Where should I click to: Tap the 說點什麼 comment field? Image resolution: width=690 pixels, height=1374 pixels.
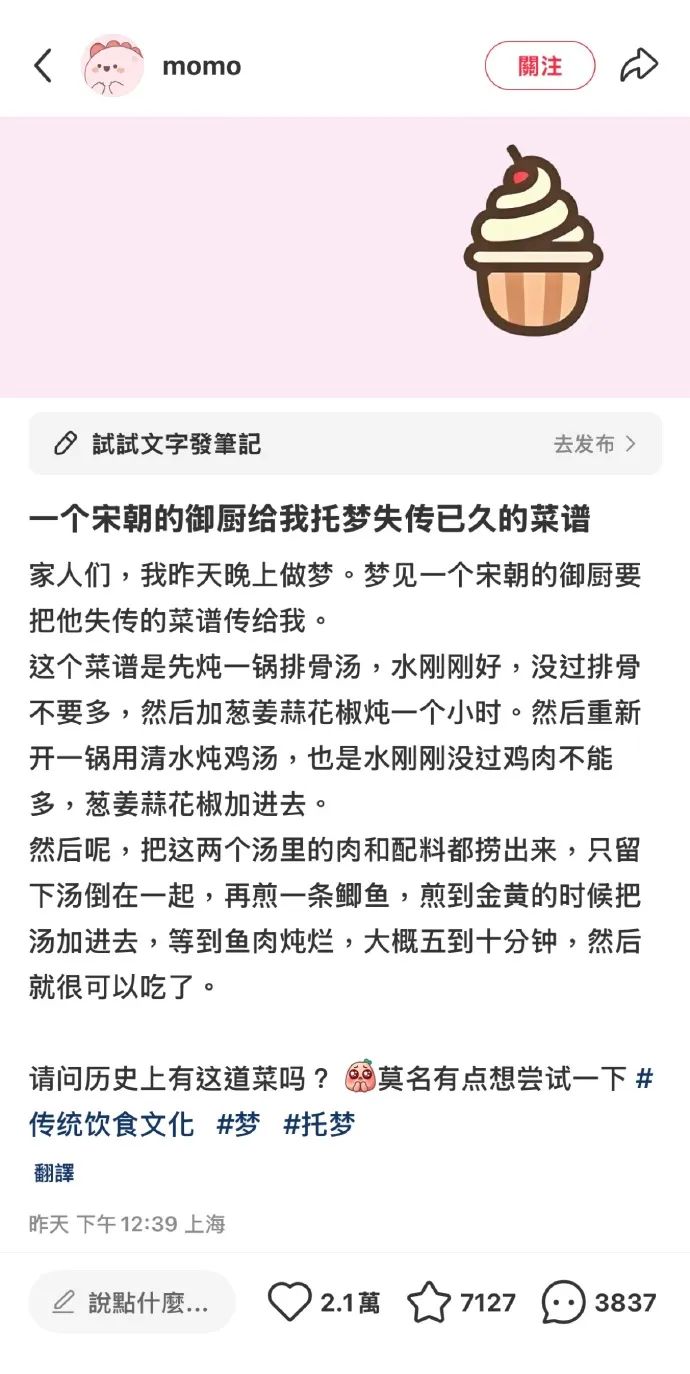click(132, 1302)
